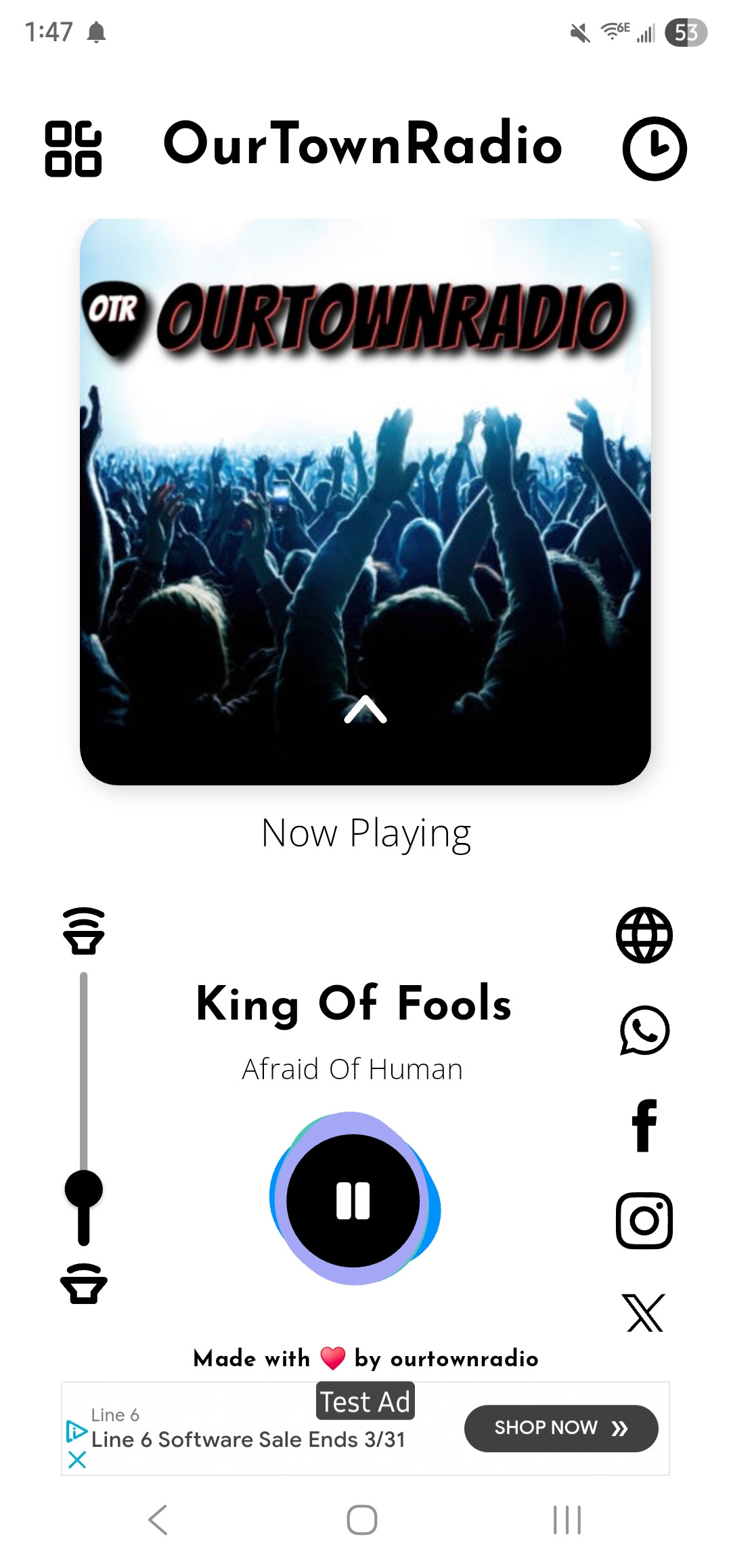
Task: Open the grid menu icon
Action: click(73, 149)
